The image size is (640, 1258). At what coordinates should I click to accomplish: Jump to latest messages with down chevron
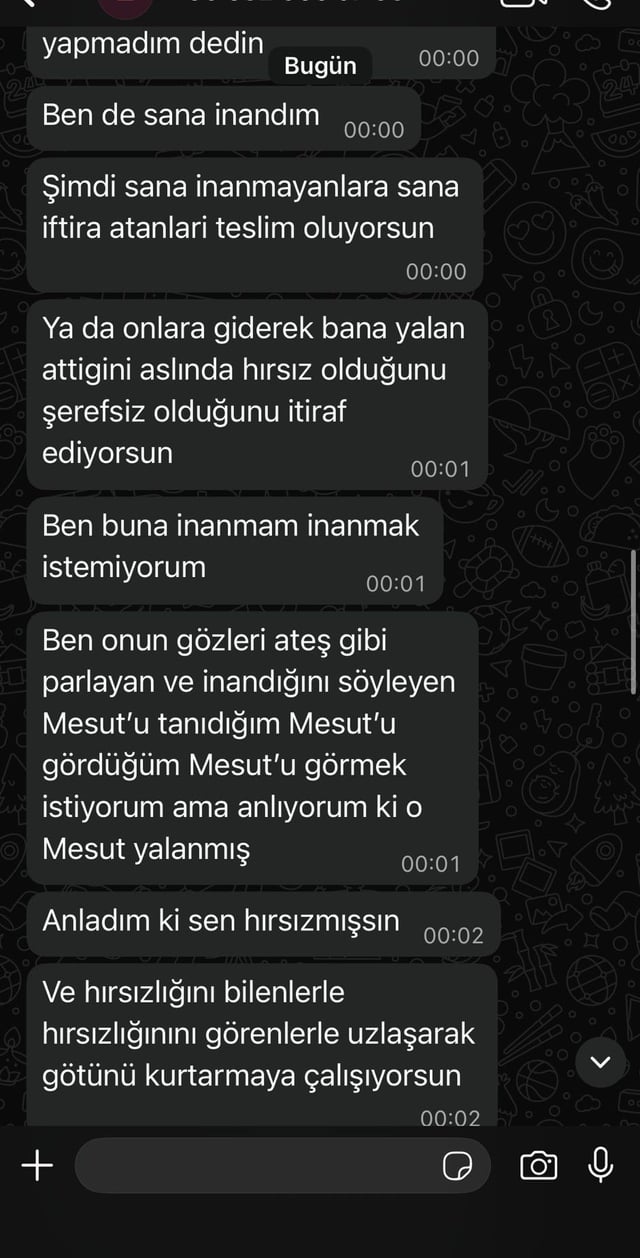(x=601, y=1062)
